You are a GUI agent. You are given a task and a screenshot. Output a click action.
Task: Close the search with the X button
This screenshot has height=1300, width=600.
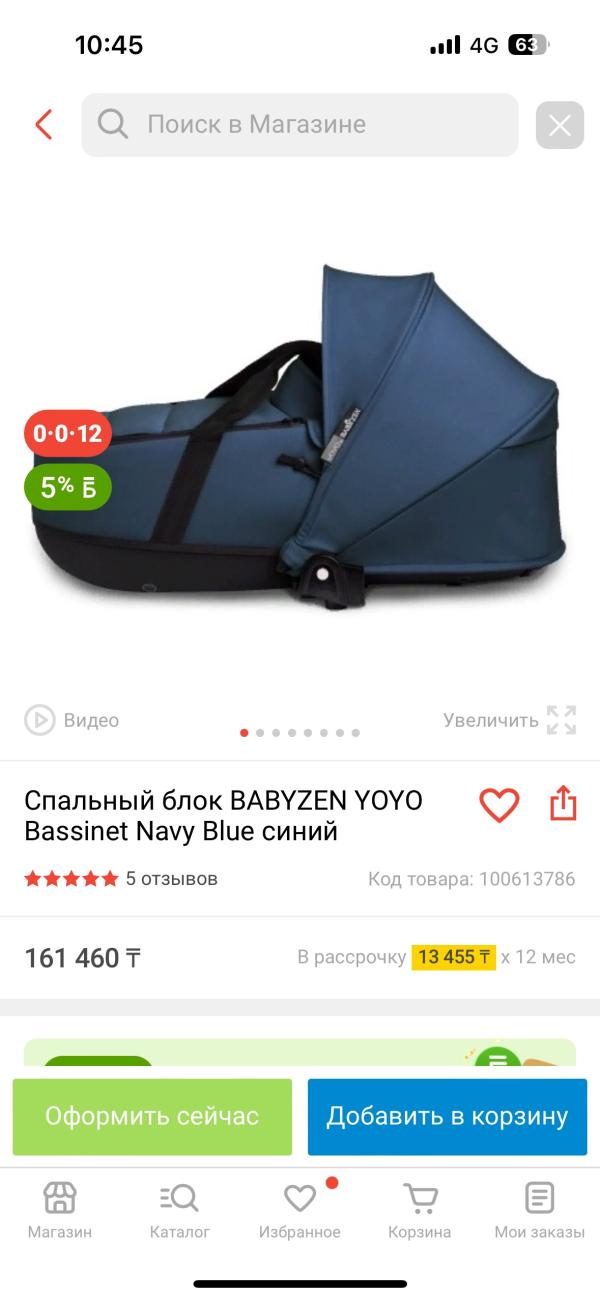click(x=560, y=126)
